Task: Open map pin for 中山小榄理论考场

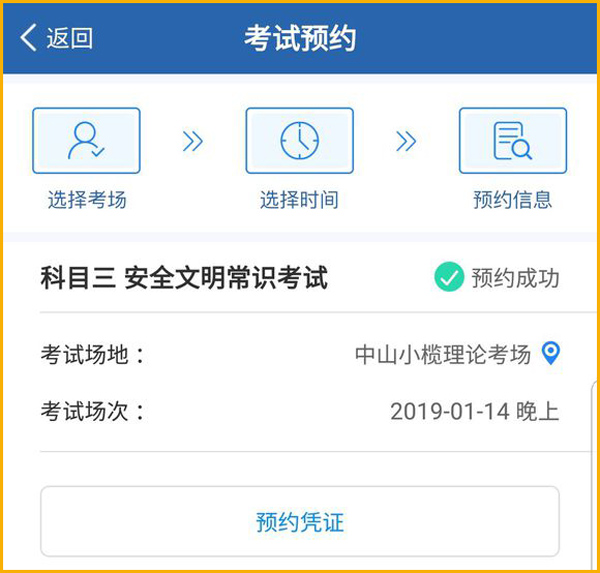Action: pyautogui.click(x=550, y=353)
